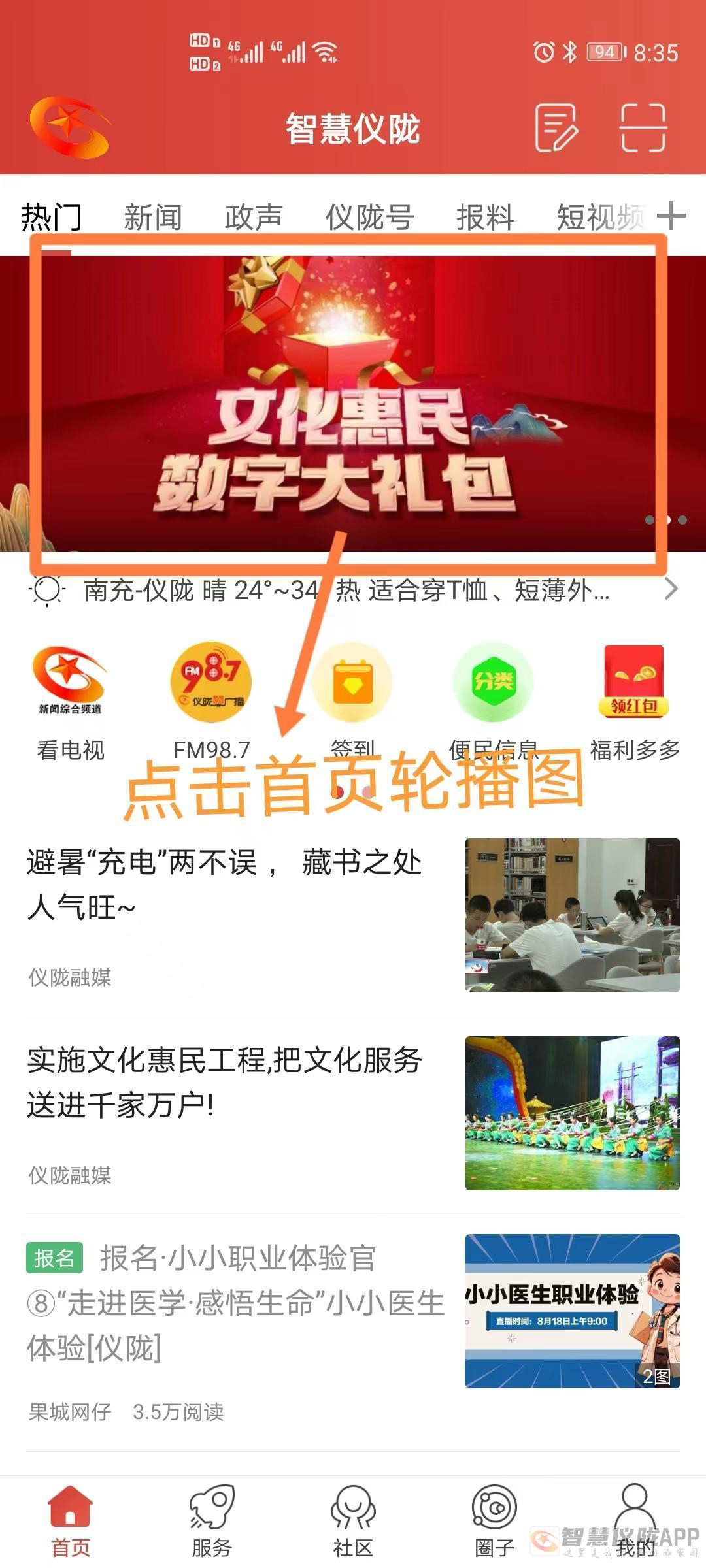Image resolution: width=706 pixels, height=1568 pixels.
Task: Switch to the 新闻 tab
Action: coord(153,217)
